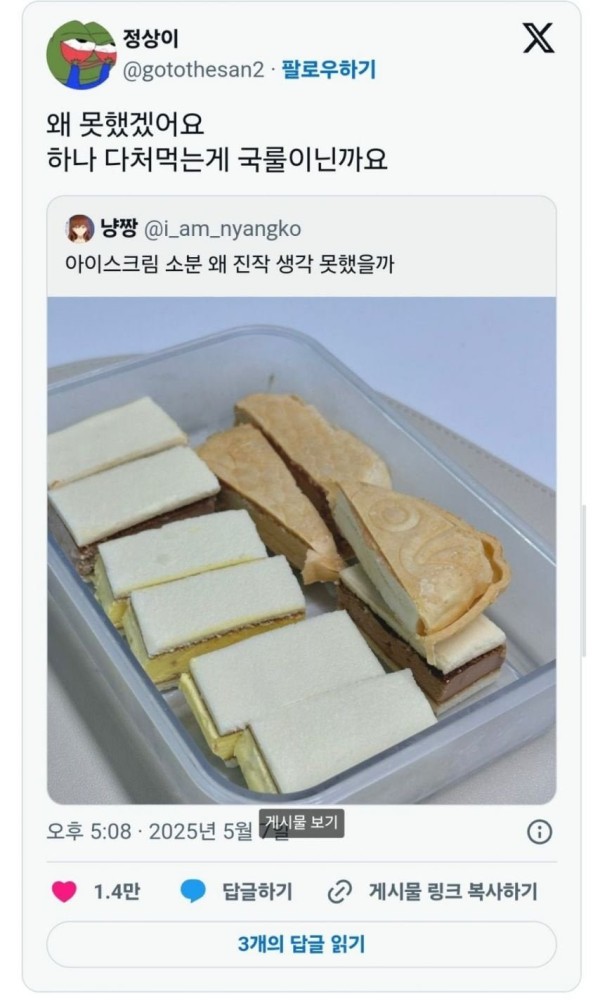Open the @gotothesan2 handle
The image size is (600, 1008).
[193, 69]
